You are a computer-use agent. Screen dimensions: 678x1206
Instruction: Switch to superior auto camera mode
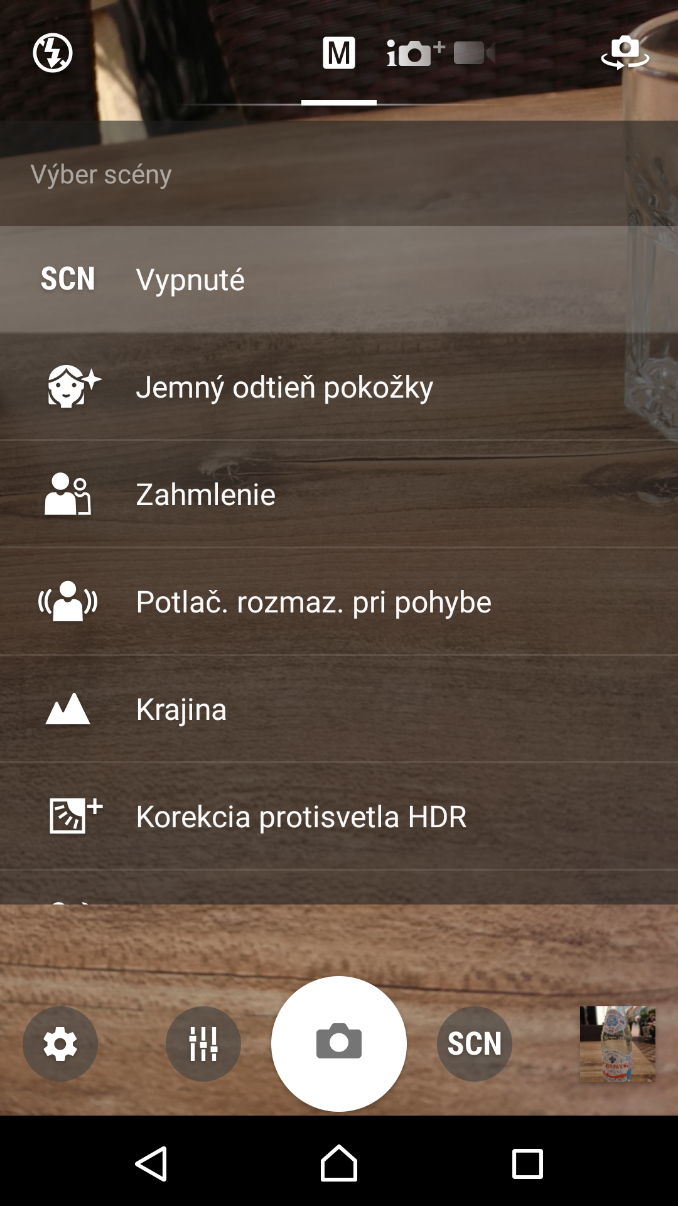pyautogui.click(x=414, y=54)
